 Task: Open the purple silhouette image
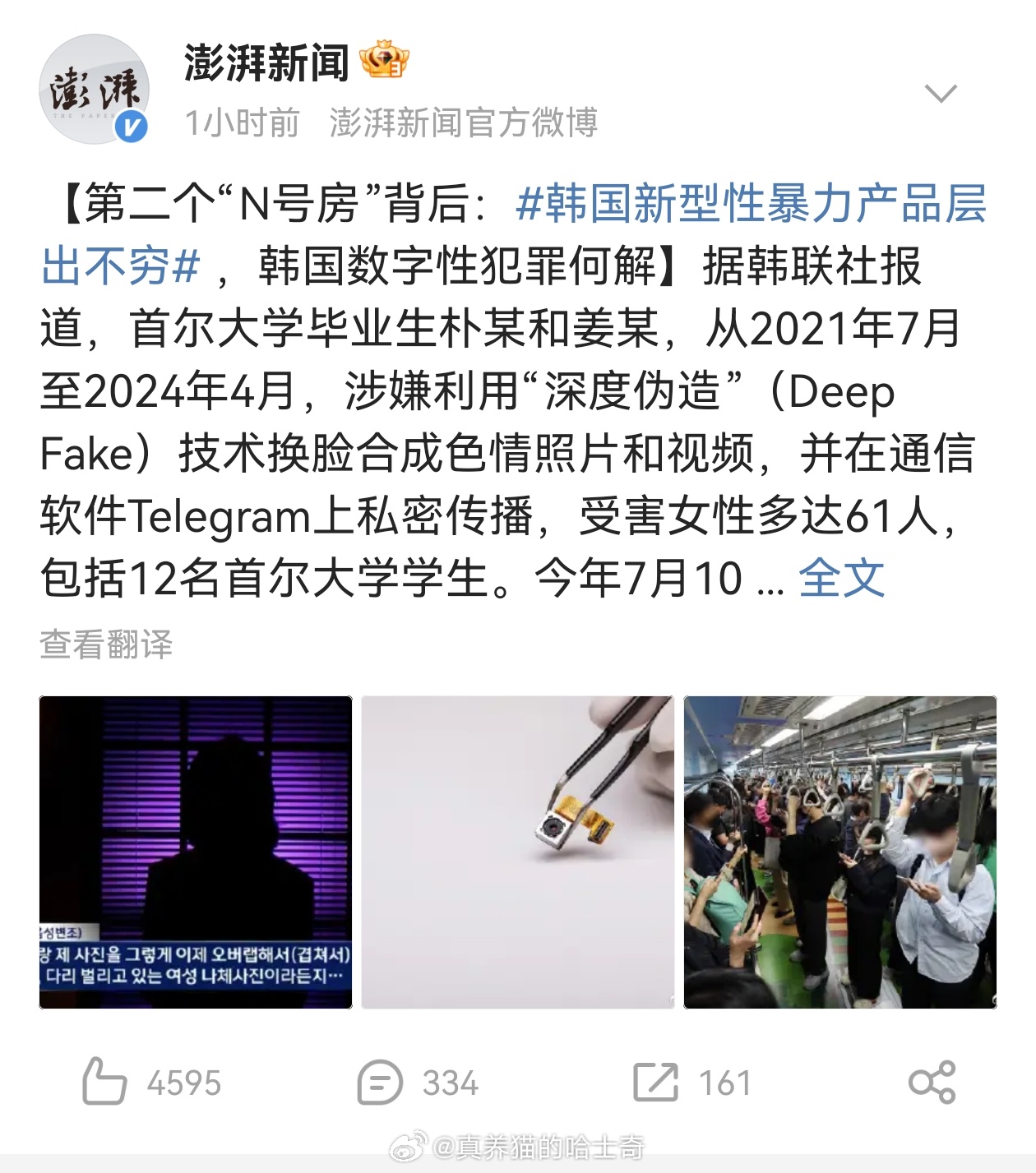(x=196, y=852)
